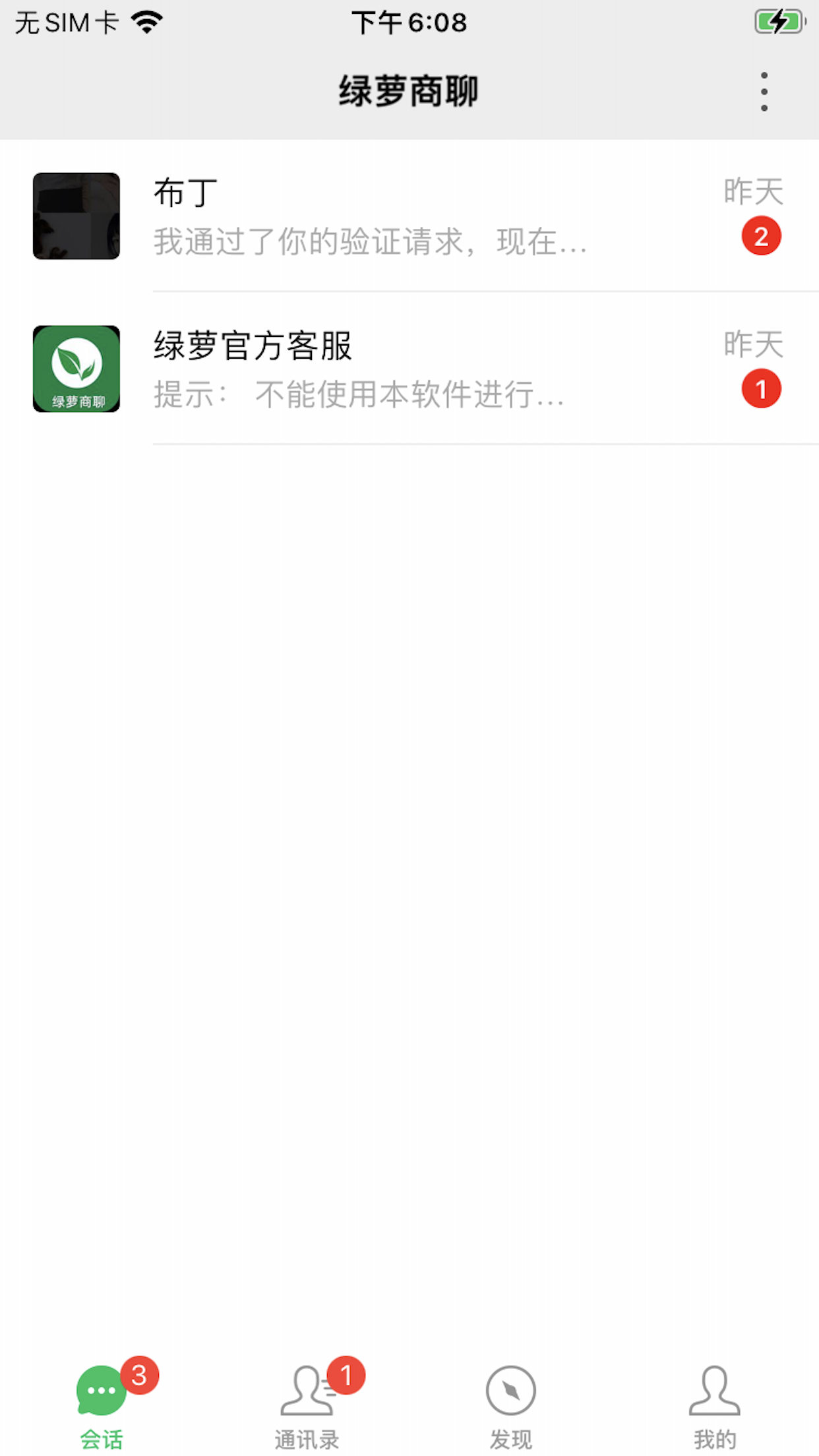The image size is (819, 1456).
Task: Switch to the 通讯录 tab
Action: tap(307, 1405)
